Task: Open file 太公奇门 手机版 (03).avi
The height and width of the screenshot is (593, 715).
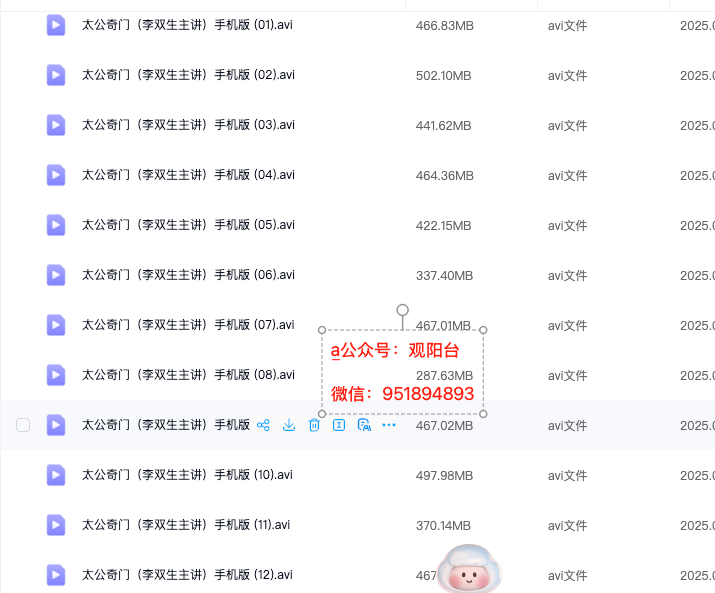Action: click(188, 125)
